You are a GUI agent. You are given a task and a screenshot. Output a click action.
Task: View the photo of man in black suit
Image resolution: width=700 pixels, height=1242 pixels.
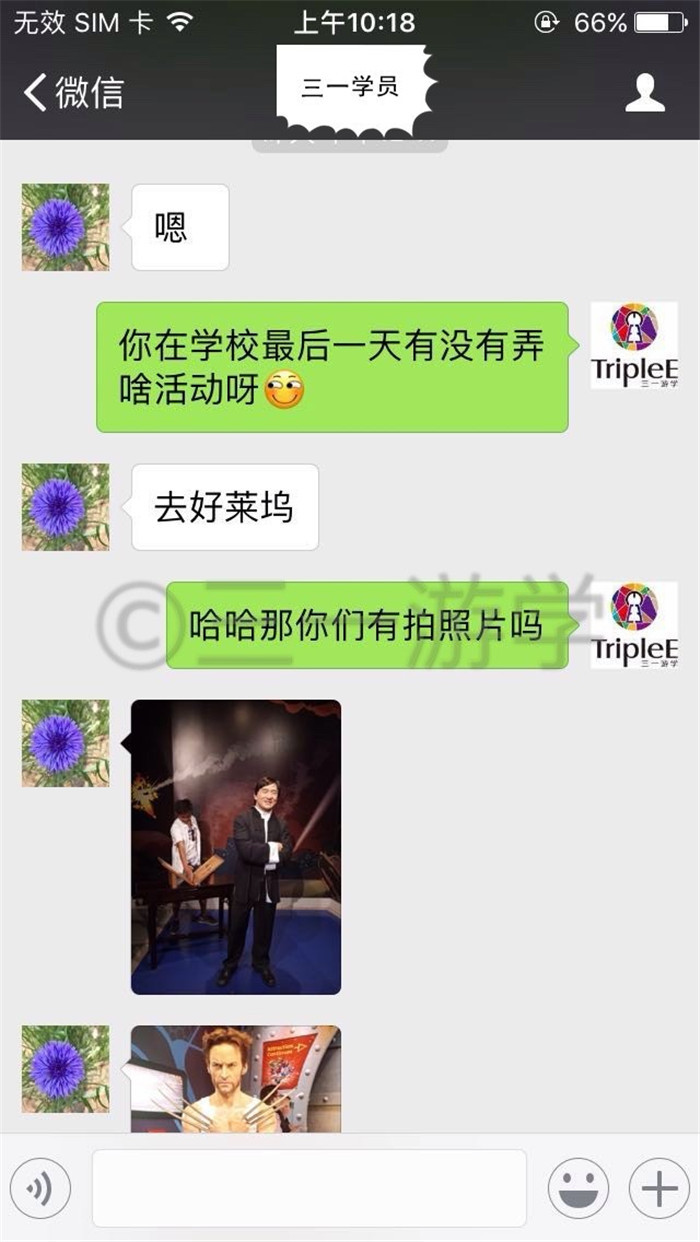coord(236,847)
